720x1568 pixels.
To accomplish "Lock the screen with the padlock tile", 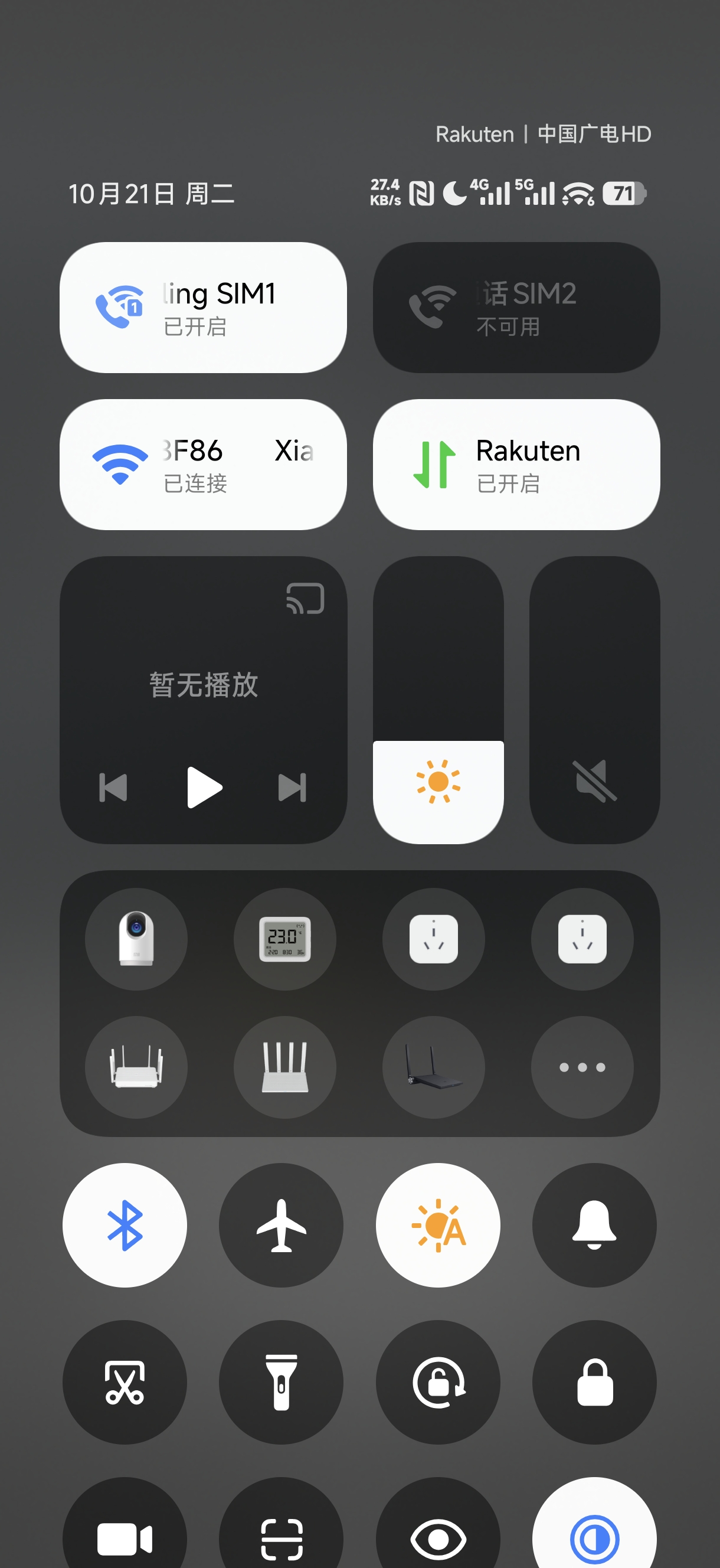I will pos(594,1381).
